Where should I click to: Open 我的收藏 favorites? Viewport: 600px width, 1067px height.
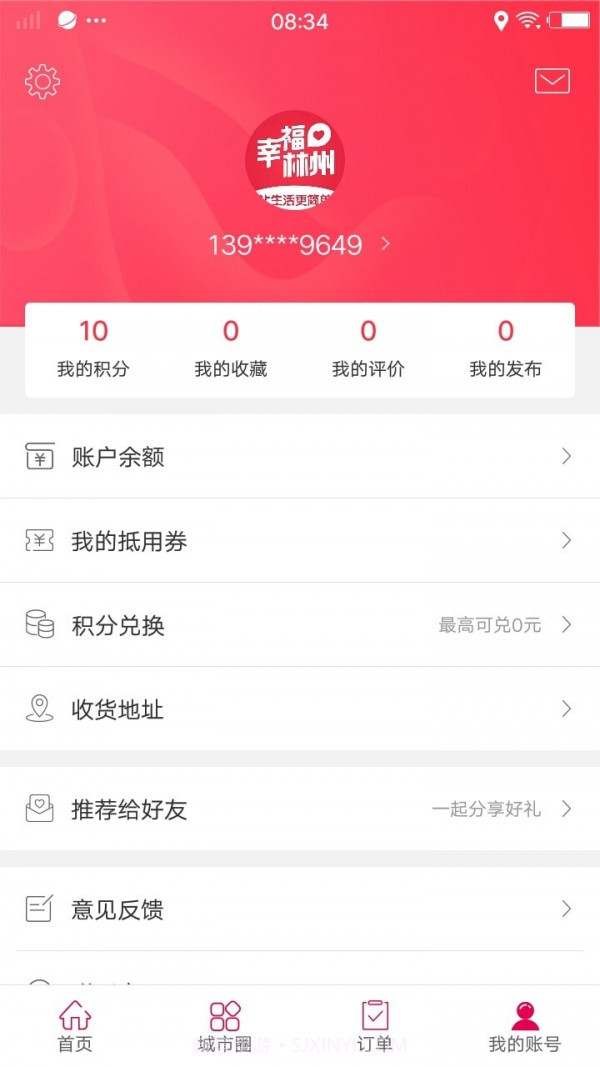pos(231,348)
